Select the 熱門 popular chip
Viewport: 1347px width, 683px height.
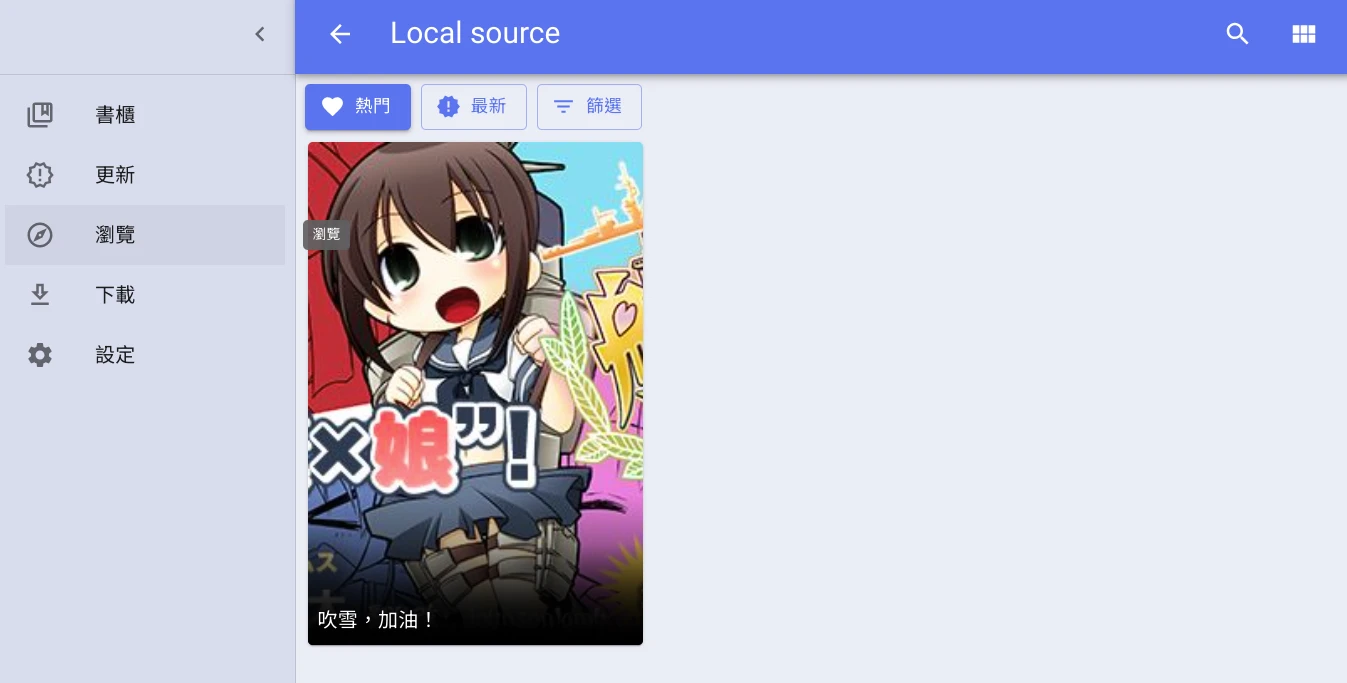(358, 107)
